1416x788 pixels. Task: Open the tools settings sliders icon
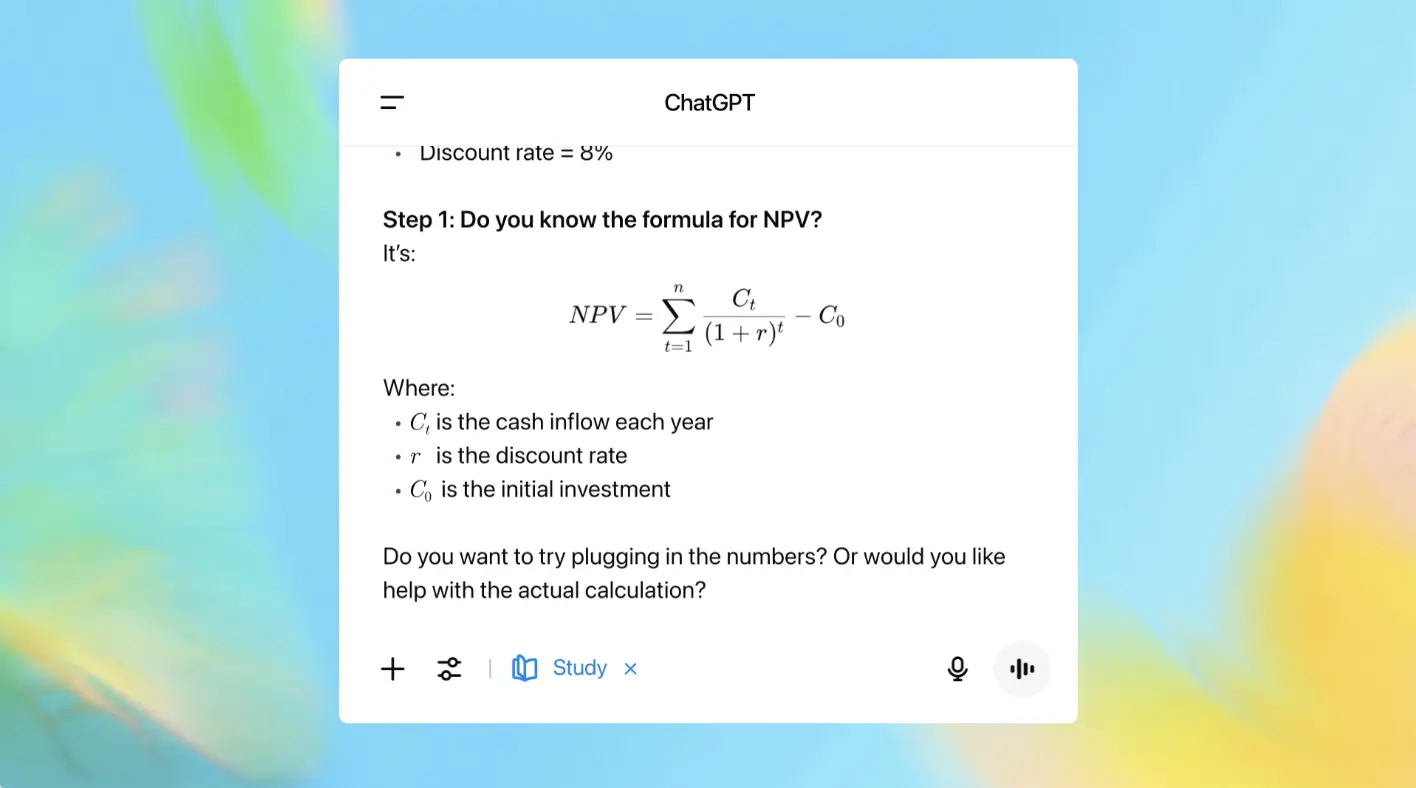pyautogui.click(x=450, y=669)
